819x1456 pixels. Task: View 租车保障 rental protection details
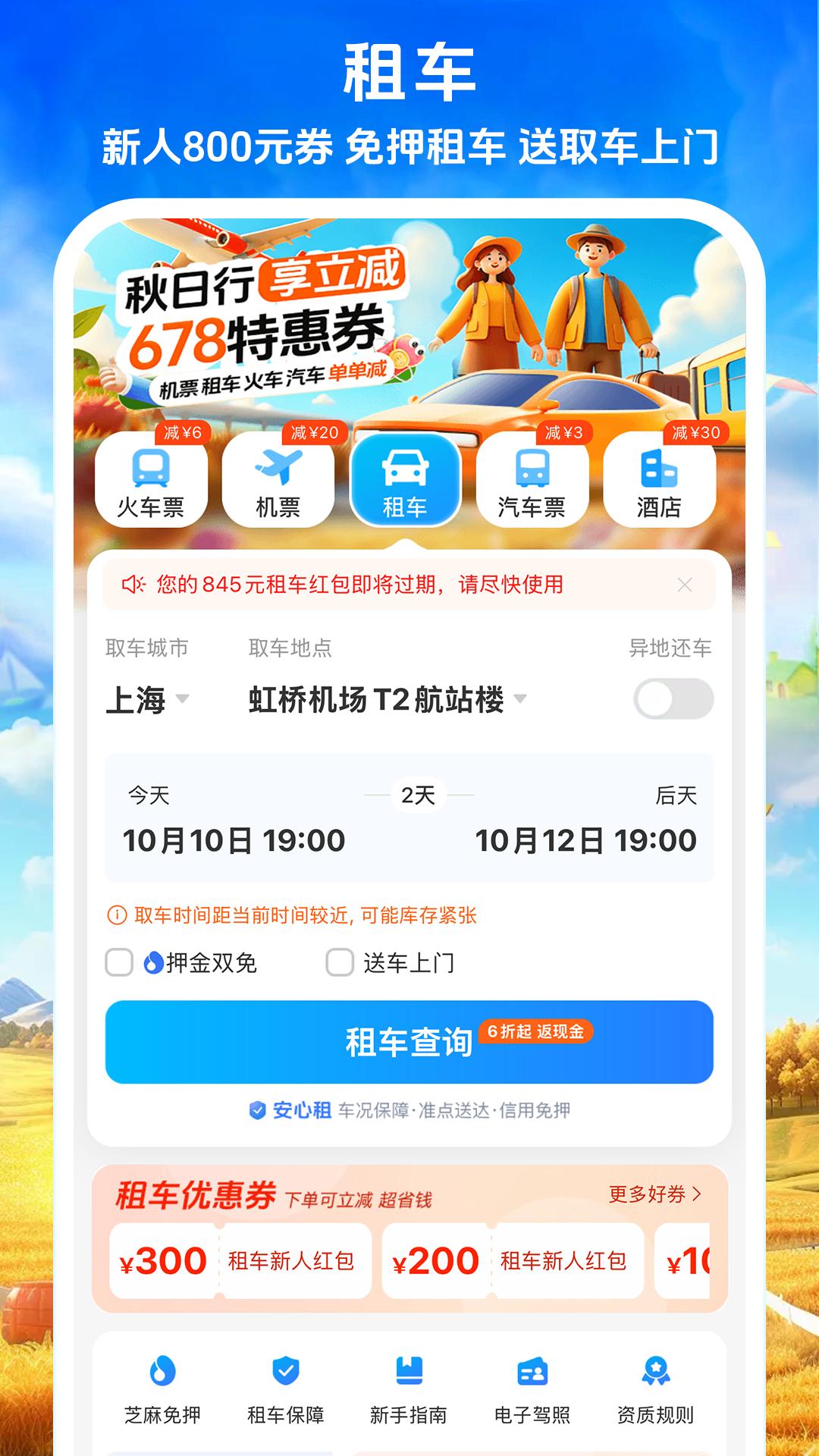click(286, 1395)
